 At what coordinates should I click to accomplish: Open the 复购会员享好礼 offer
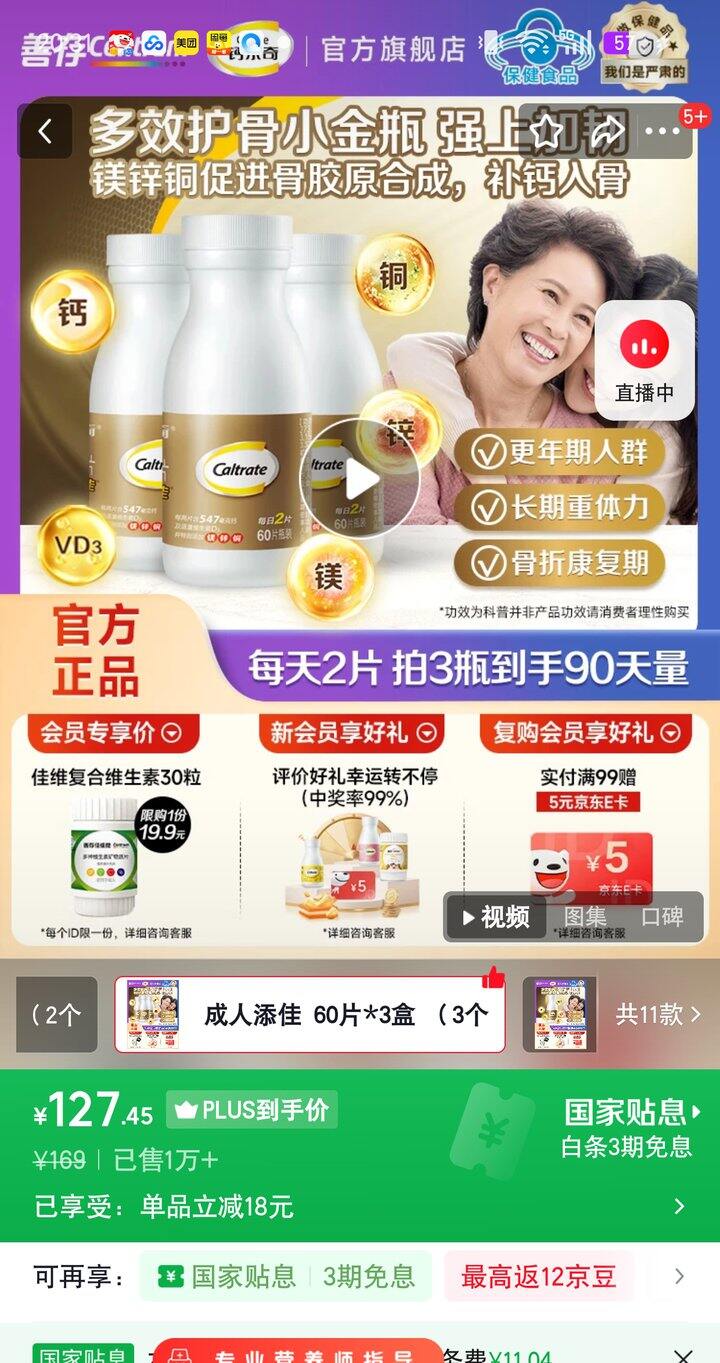pos(586,732)
